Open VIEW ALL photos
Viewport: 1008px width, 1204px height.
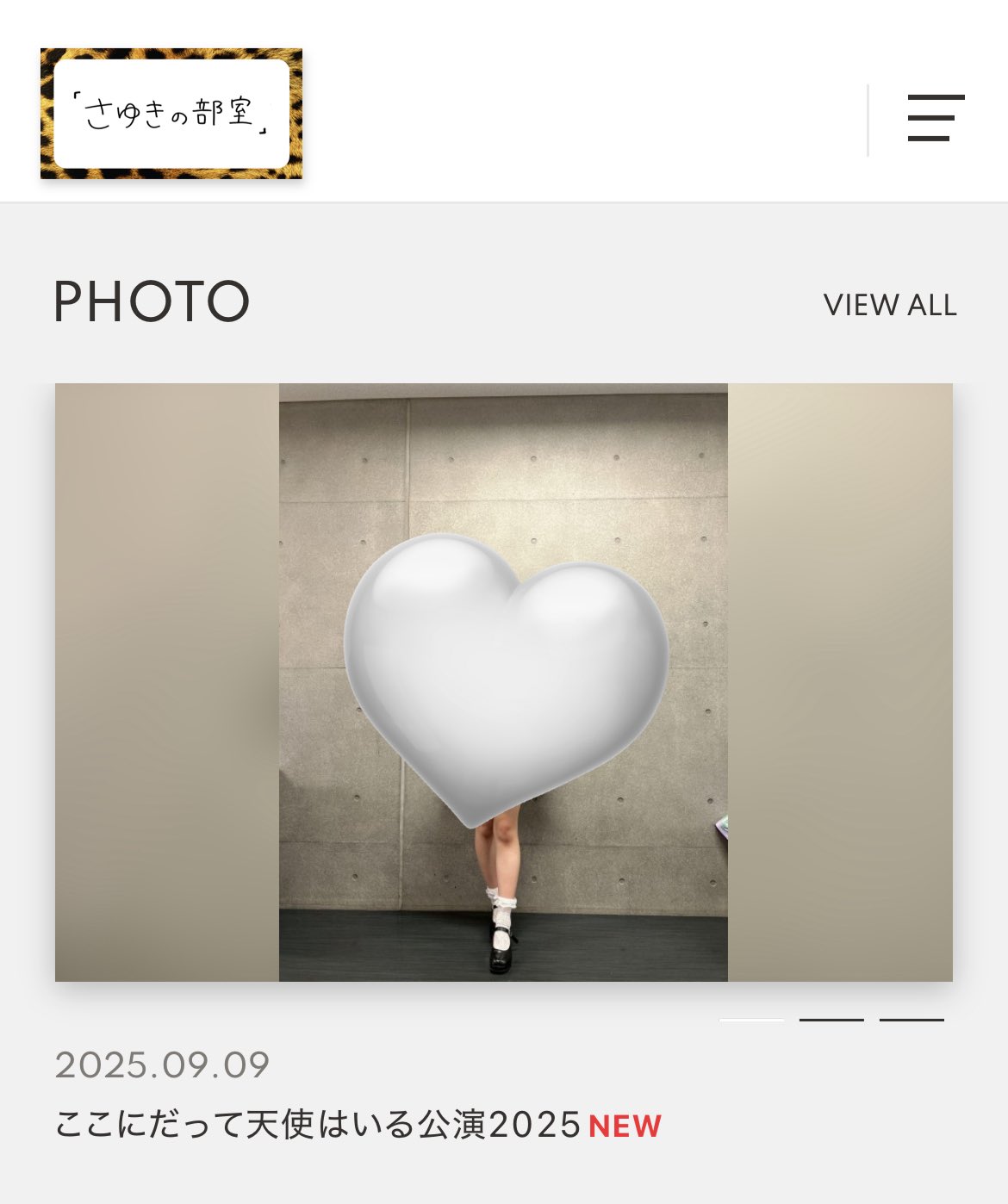pyautogui.click(x=889, y=305)
